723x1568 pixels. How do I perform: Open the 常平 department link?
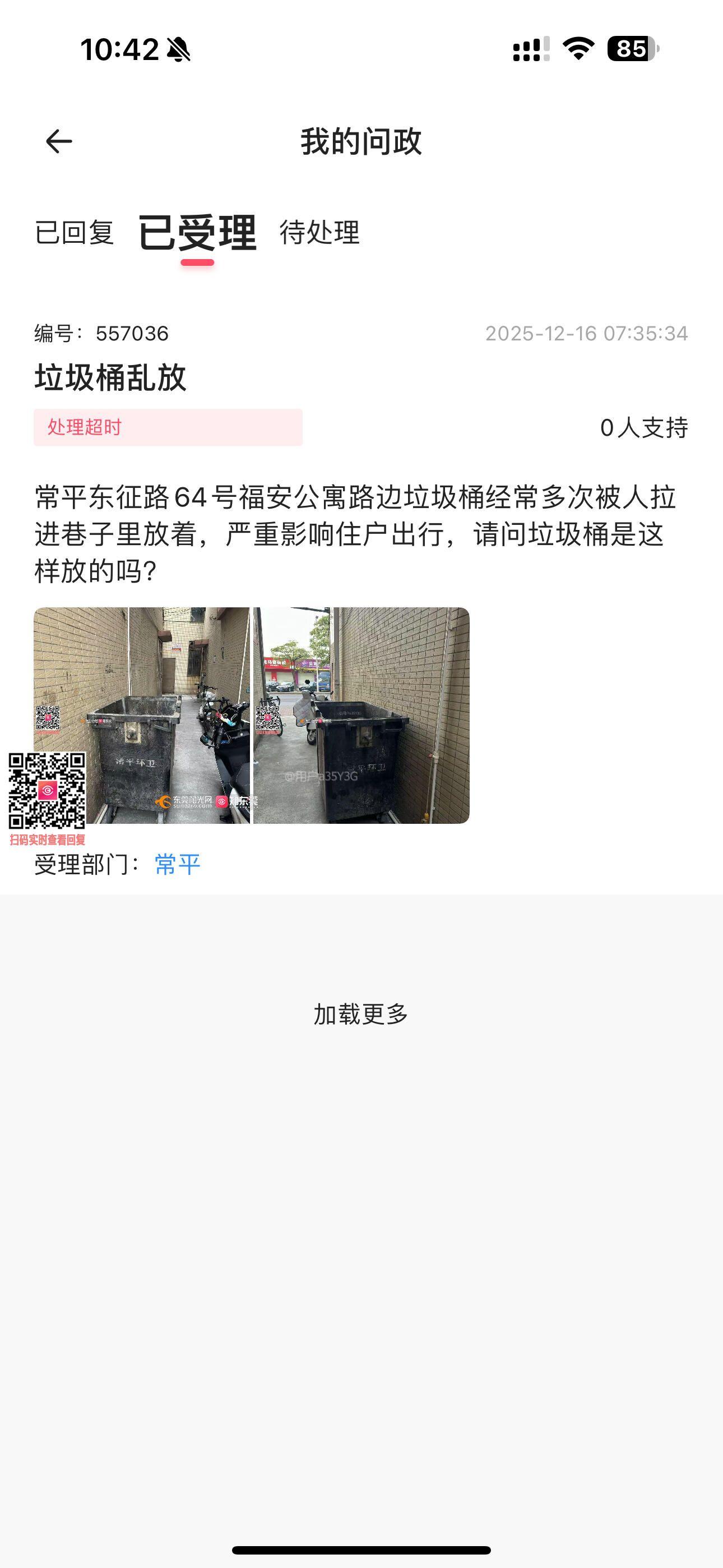177,864
